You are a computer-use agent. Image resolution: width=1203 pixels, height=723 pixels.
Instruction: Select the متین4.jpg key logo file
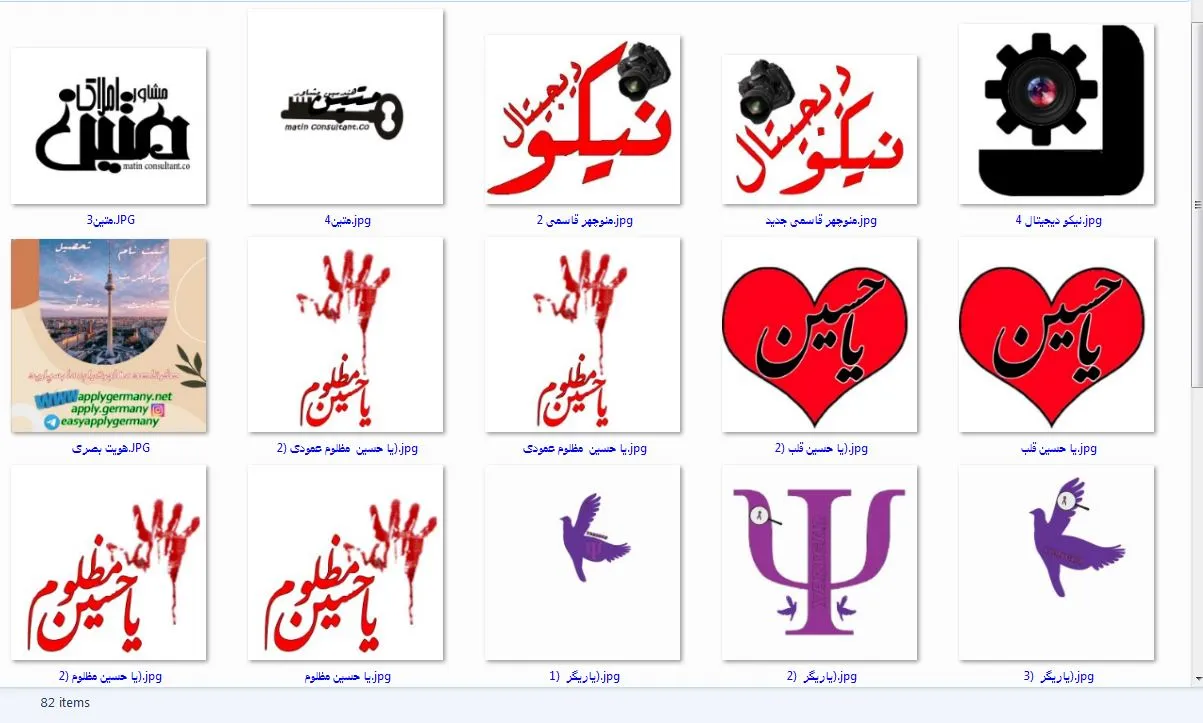(345, 108)
